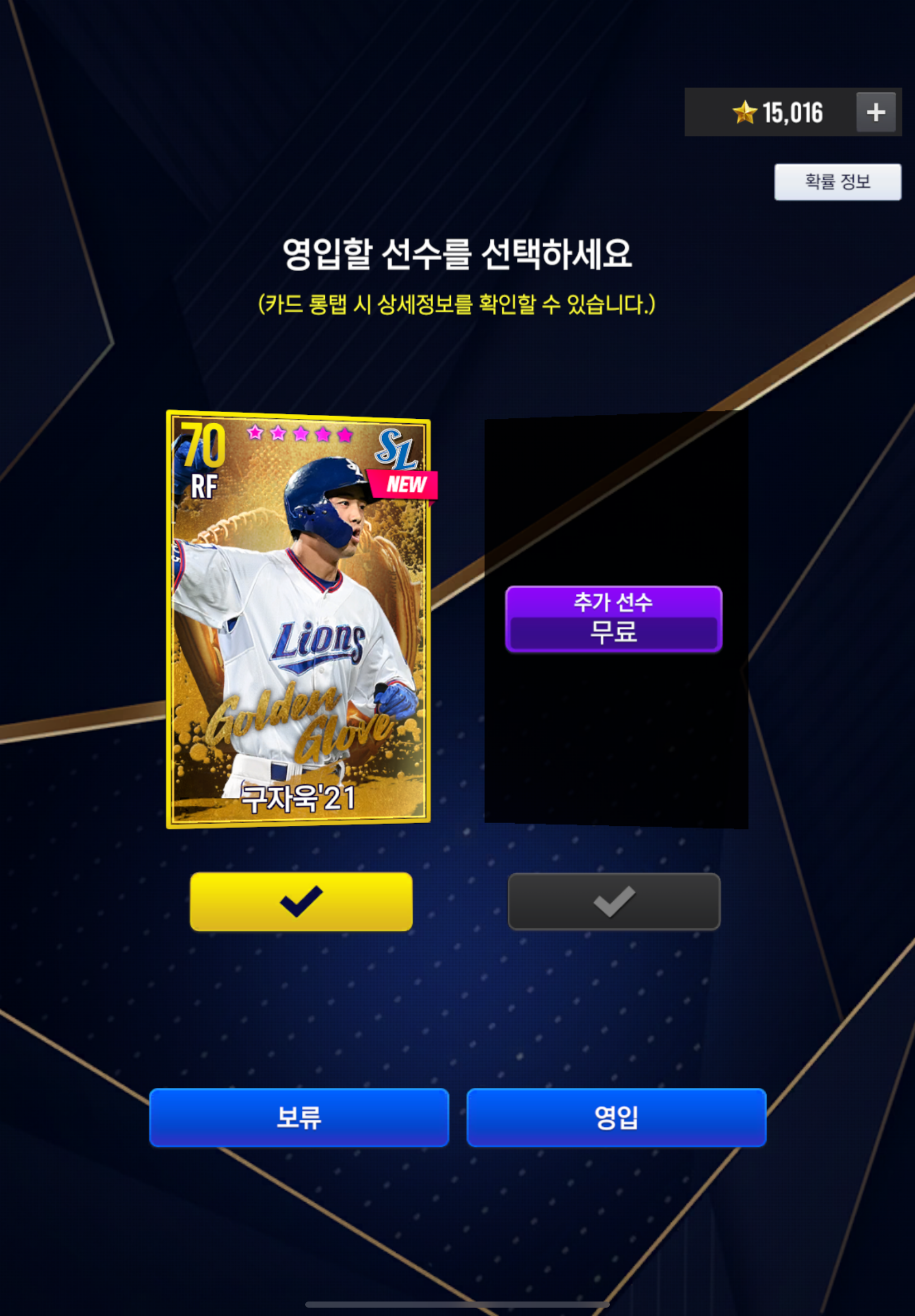
Task: Open the 구자욱'21 player card
Action: click(x=298, y=619)
